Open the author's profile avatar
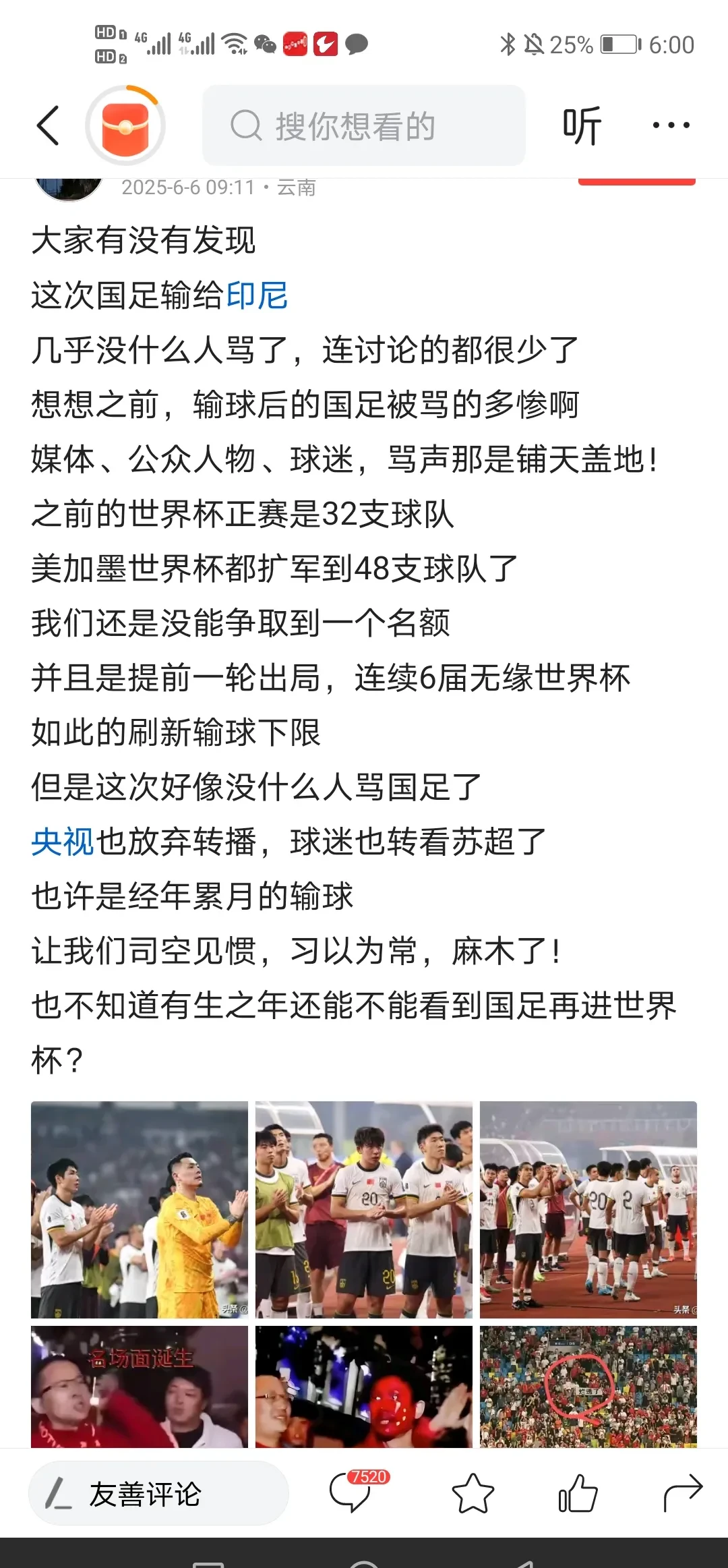 point(69,186)
